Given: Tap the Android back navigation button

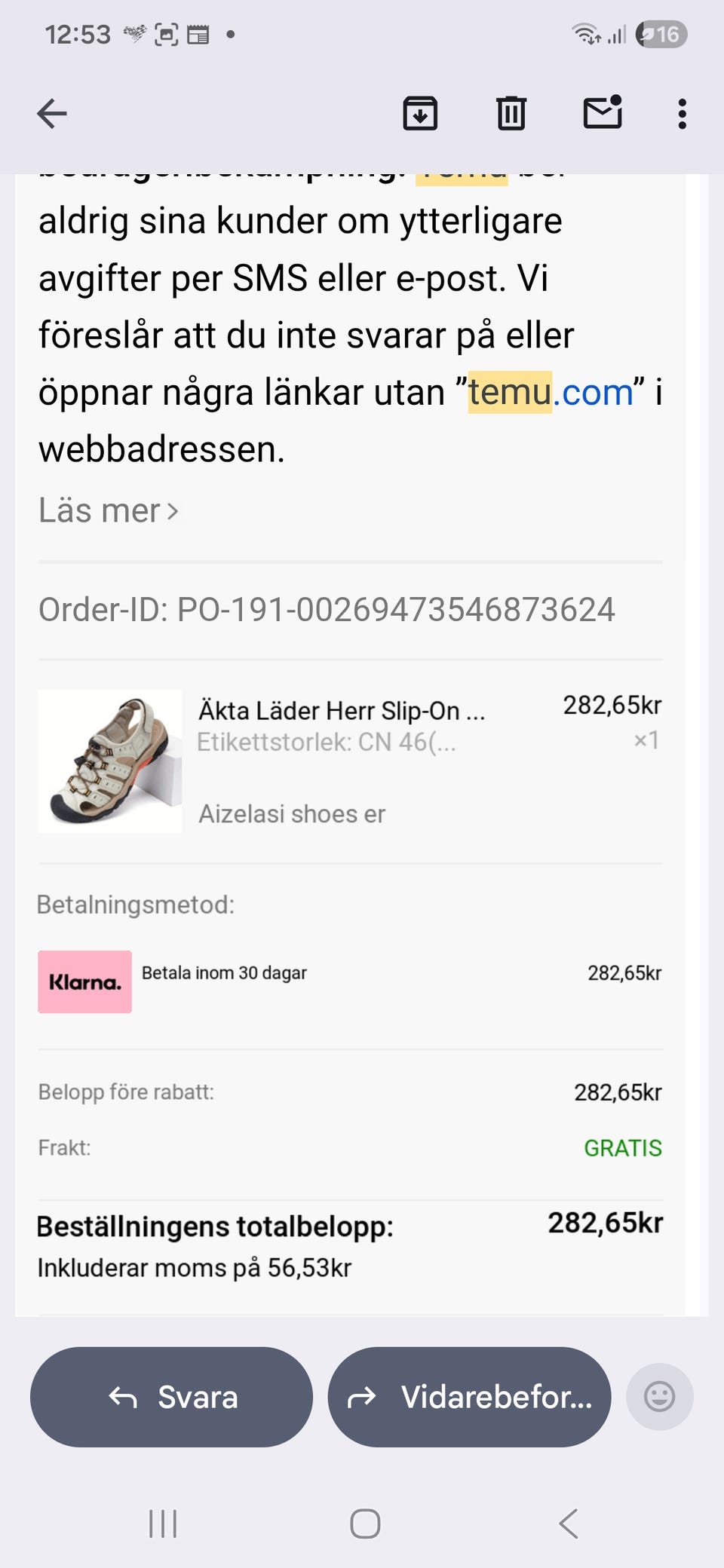Looking at the screenshot, I should pos(568,1522).
